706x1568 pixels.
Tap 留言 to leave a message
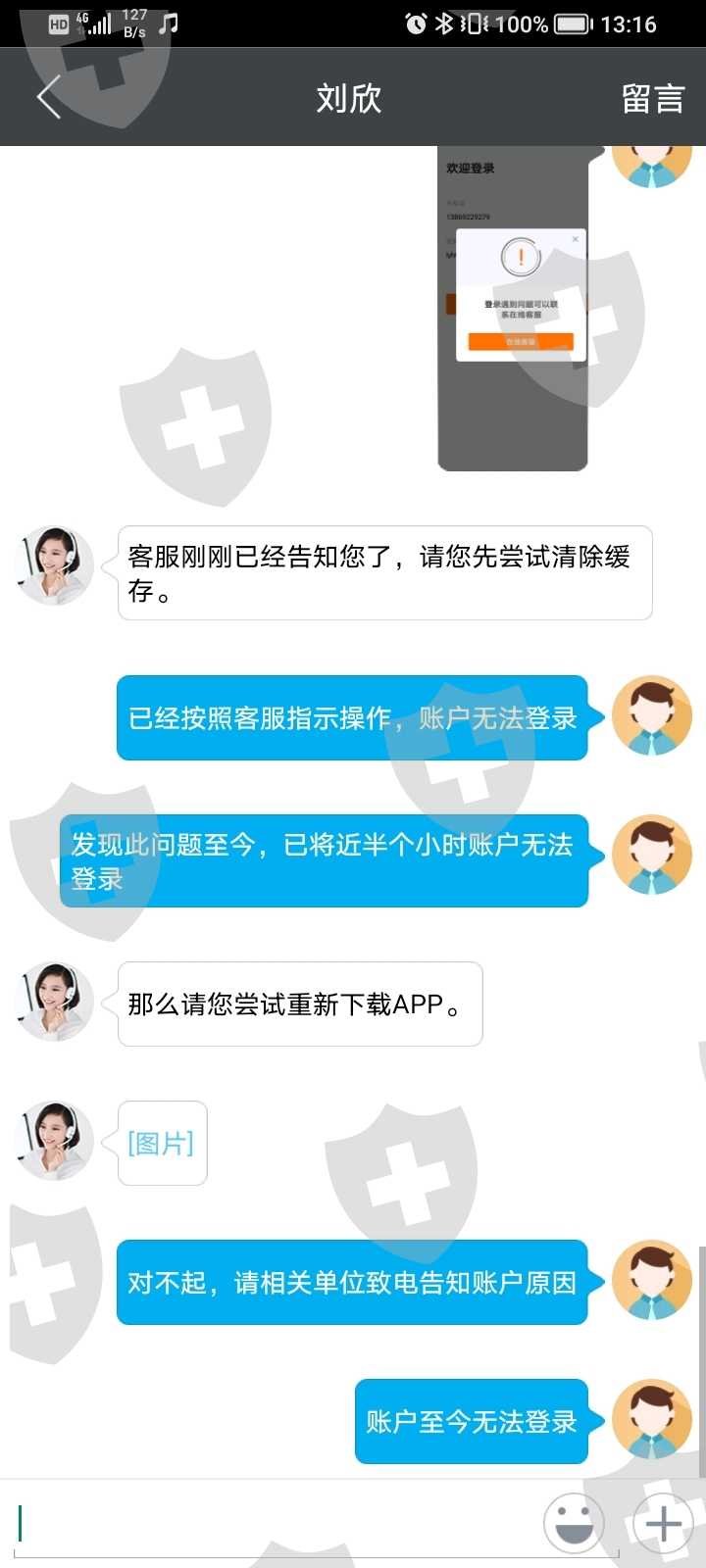[x=652, y=98]
